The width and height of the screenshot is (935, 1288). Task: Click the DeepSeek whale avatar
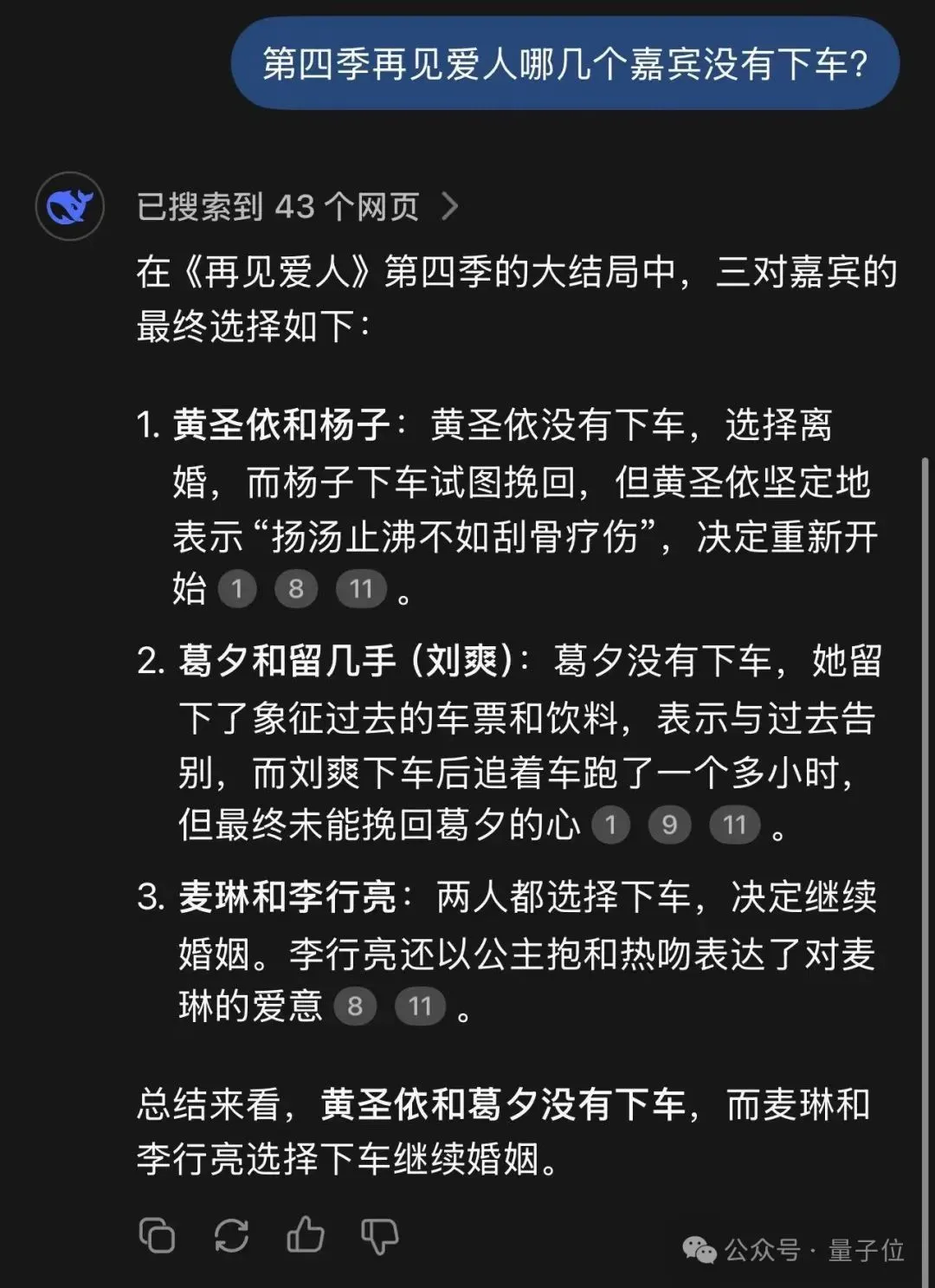[x=69, y=206]
